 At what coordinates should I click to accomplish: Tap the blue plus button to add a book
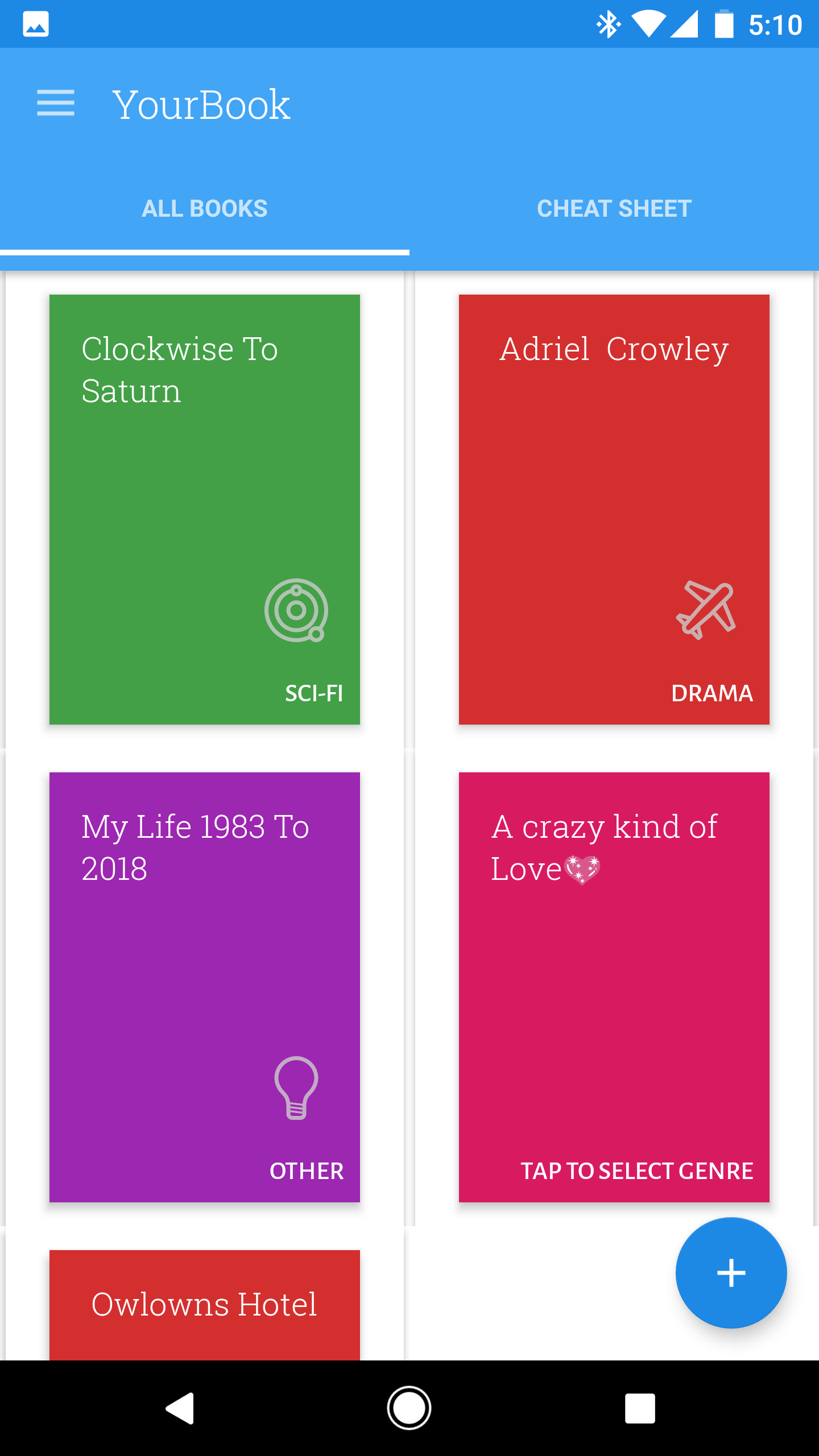(x=731, y=1272)
